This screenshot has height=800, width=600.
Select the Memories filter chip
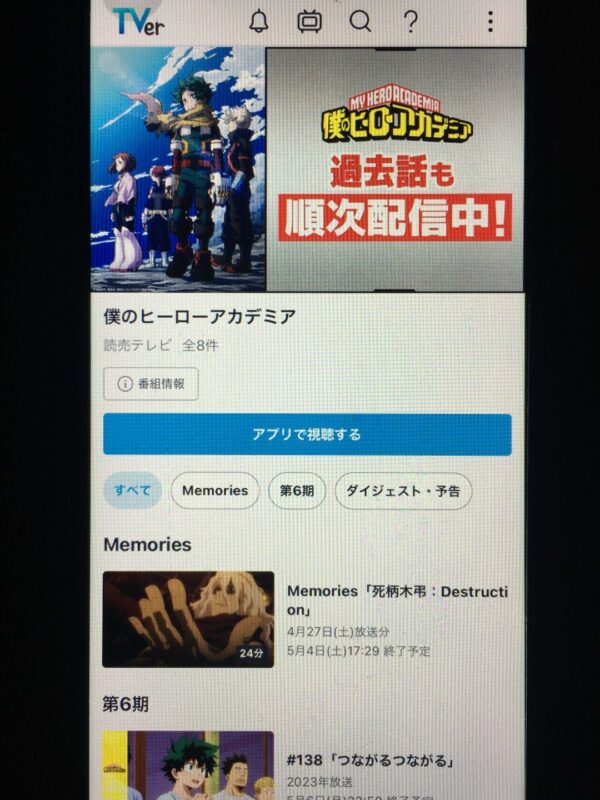tap(214, 491)
